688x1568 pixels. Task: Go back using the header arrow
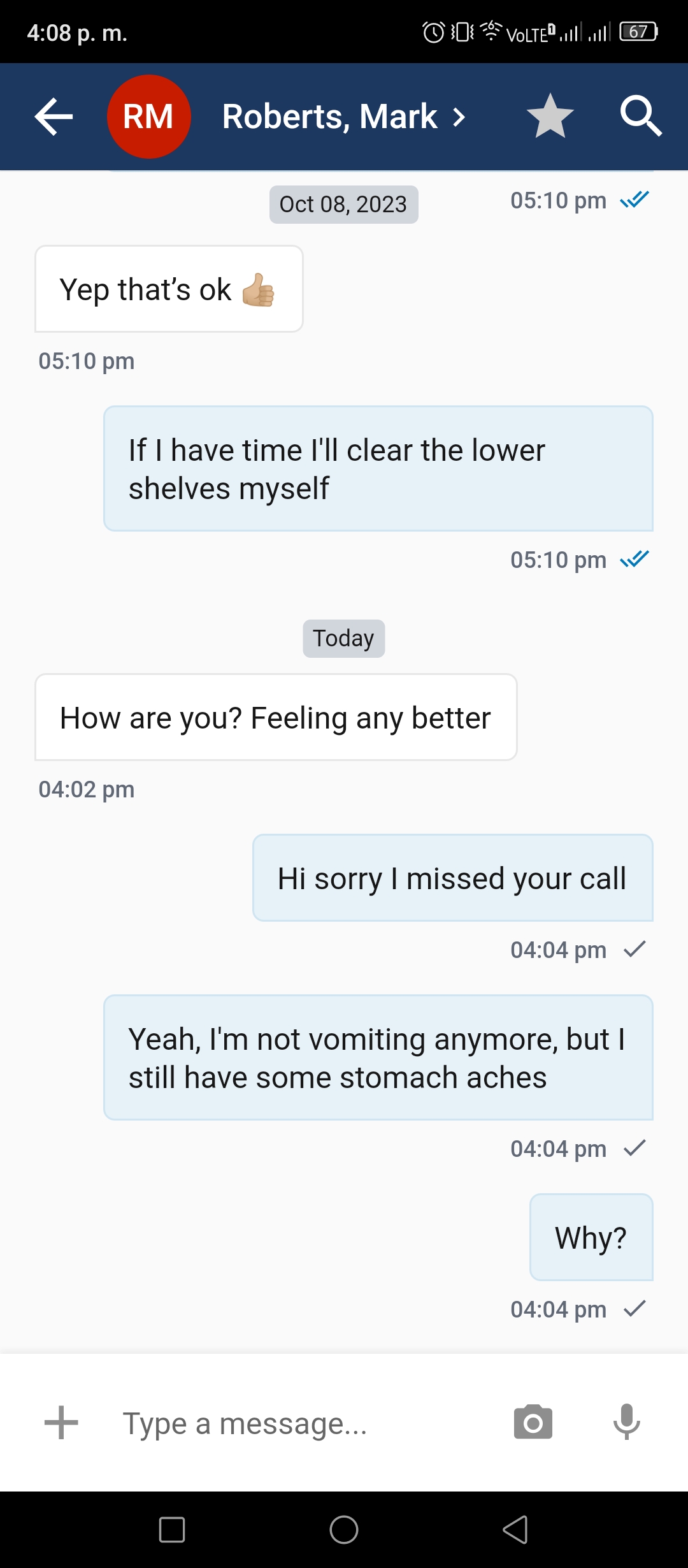[54, 117]
